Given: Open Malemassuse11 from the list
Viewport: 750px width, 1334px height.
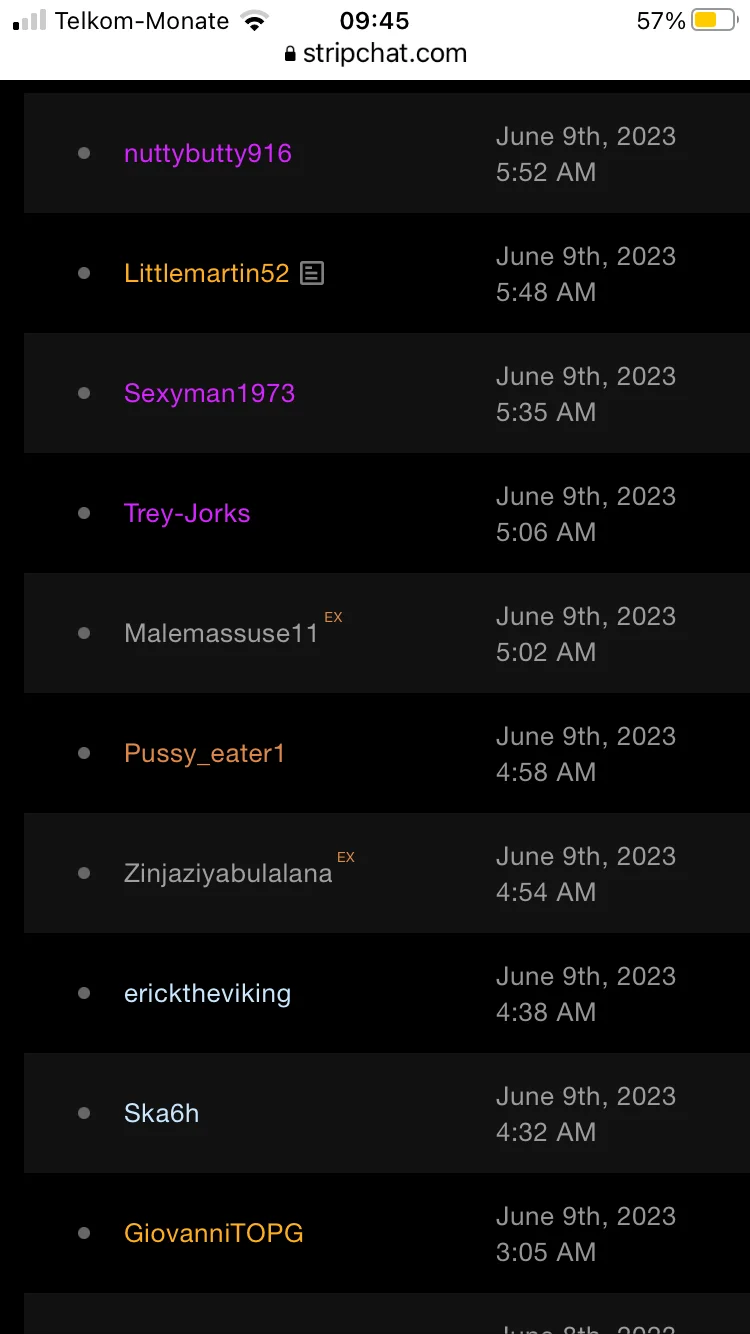Looking at the screenshot, I should pyautogui.click(x=221, y=633).
